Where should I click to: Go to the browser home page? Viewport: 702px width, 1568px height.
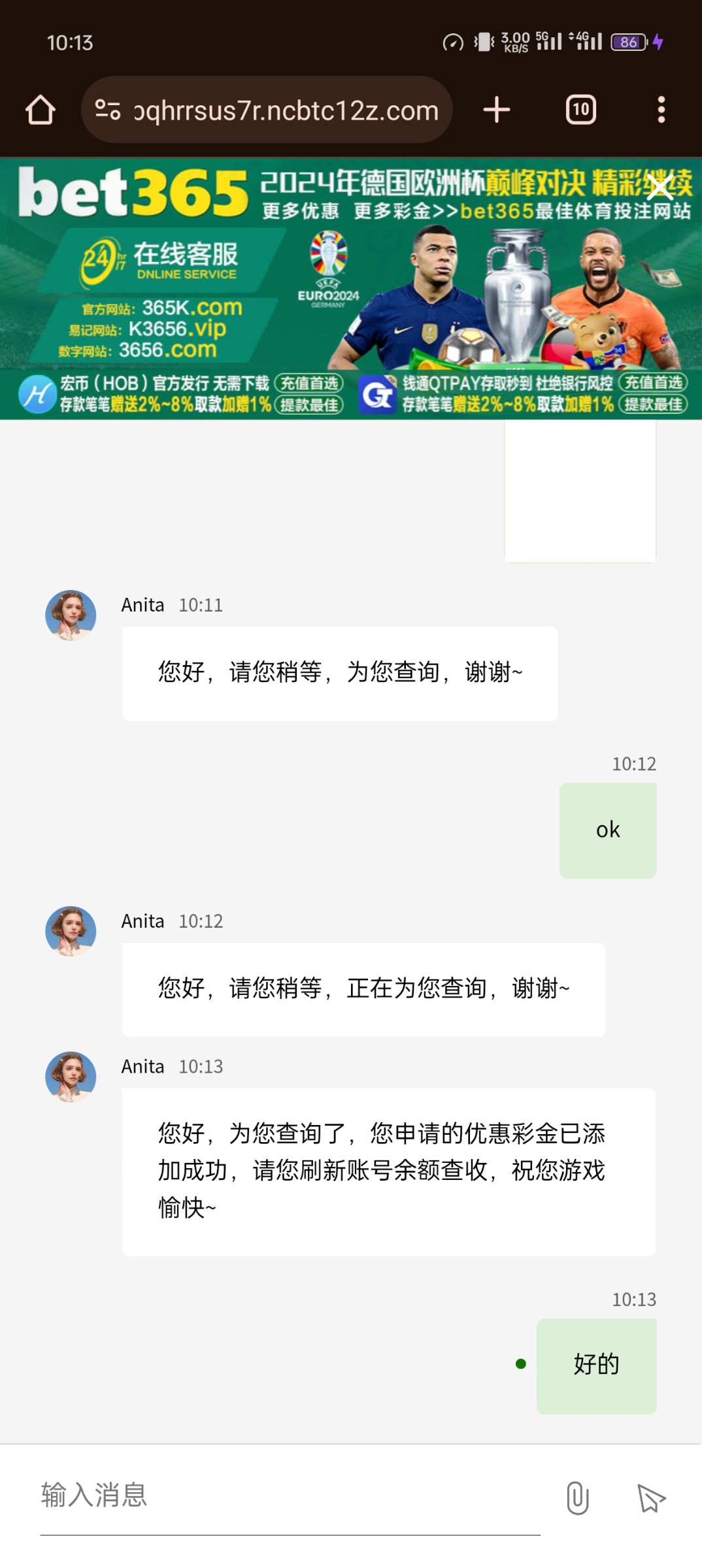41,110
